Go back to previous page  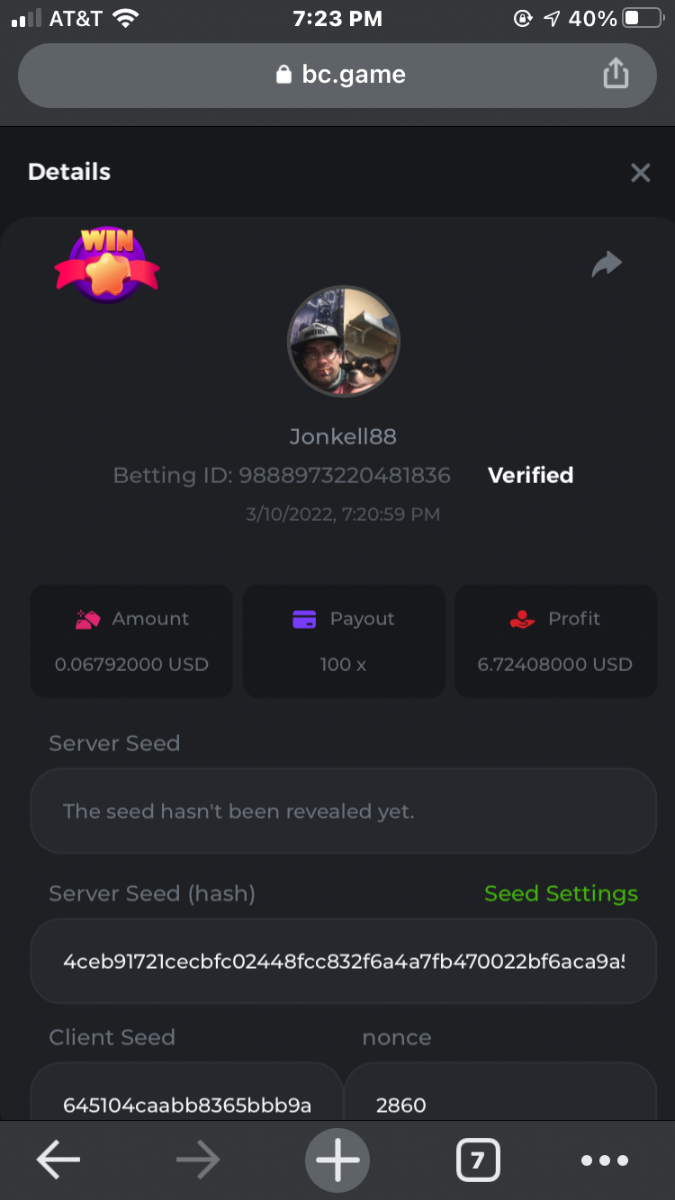pos(58,1160)
